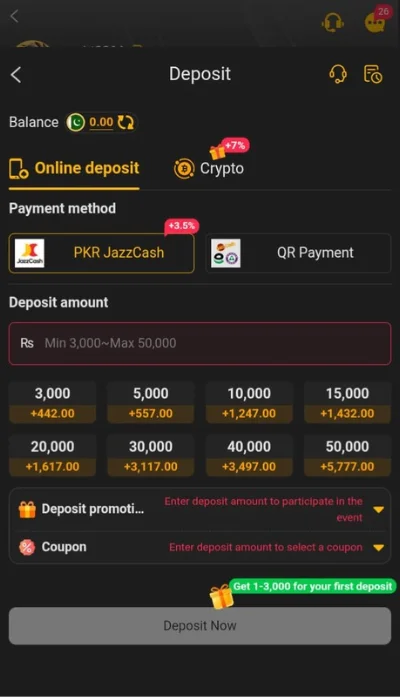Screen dimensions: 400x700
Task: Open customer support headset in Deposit header
Action: click(338, 74)
